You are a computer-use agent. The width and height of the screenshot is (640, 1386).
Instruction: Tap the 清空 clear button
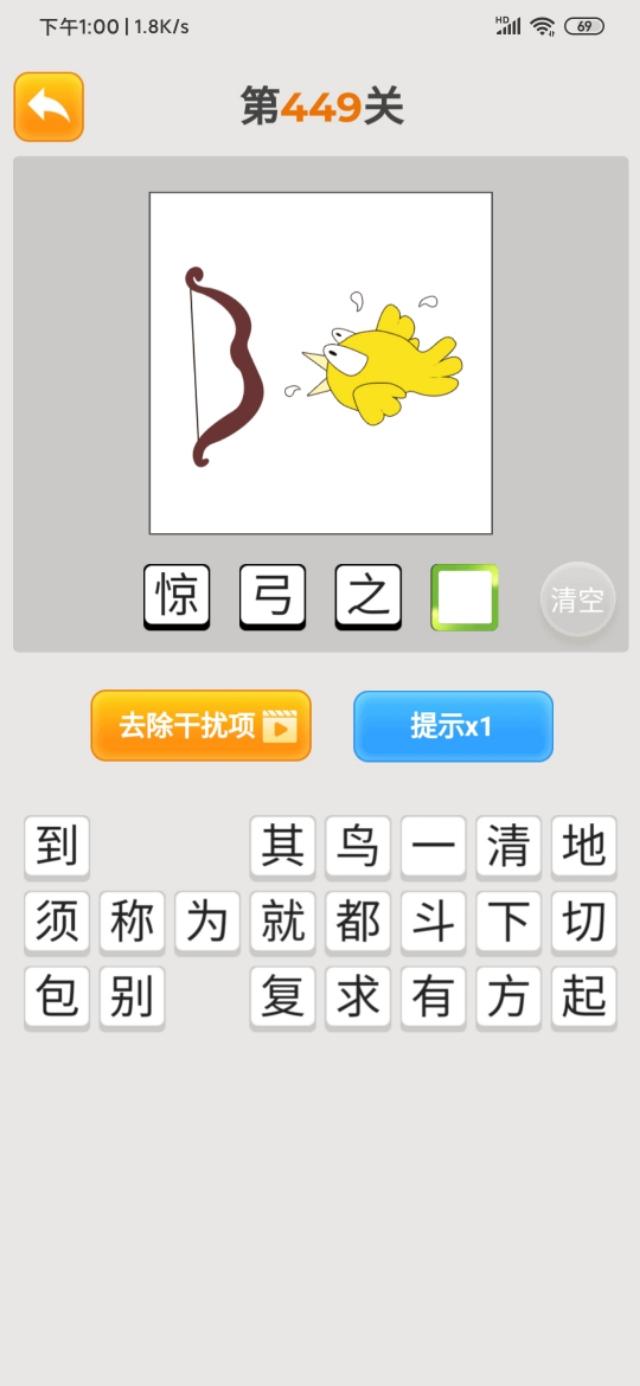click(x=577, y=599)
